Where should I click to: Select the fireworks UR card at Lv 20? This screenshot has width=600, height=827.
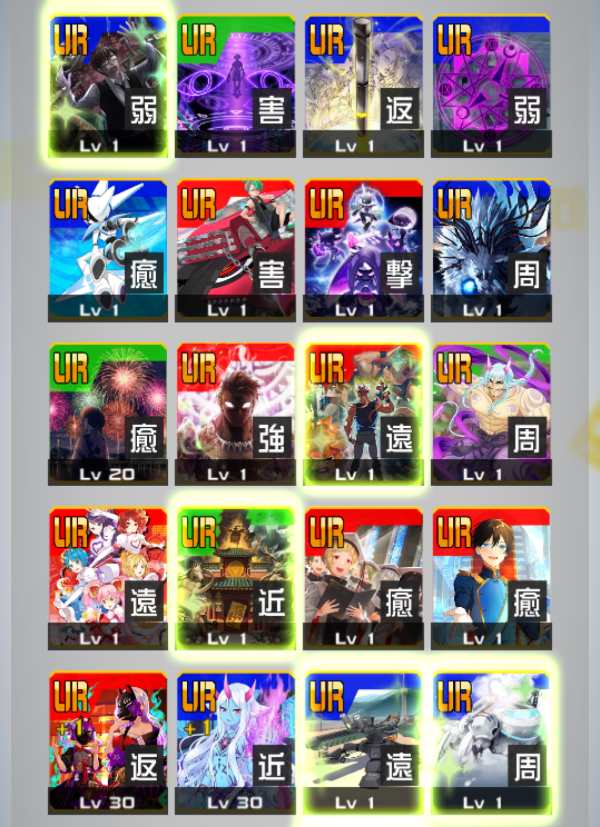coord(108,414)
